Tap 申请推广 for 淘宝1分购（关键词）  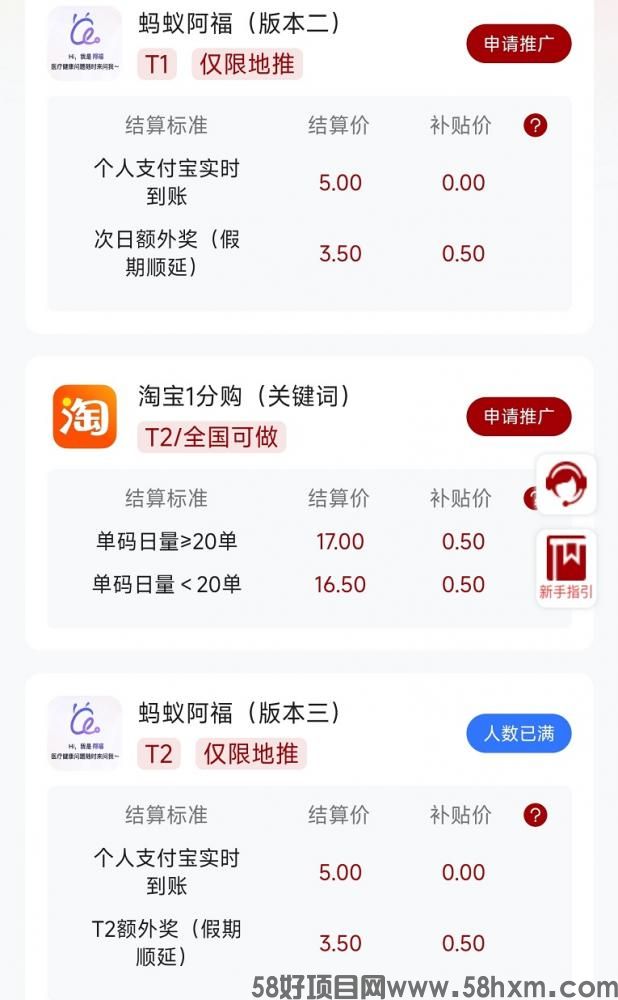(518, 416)
